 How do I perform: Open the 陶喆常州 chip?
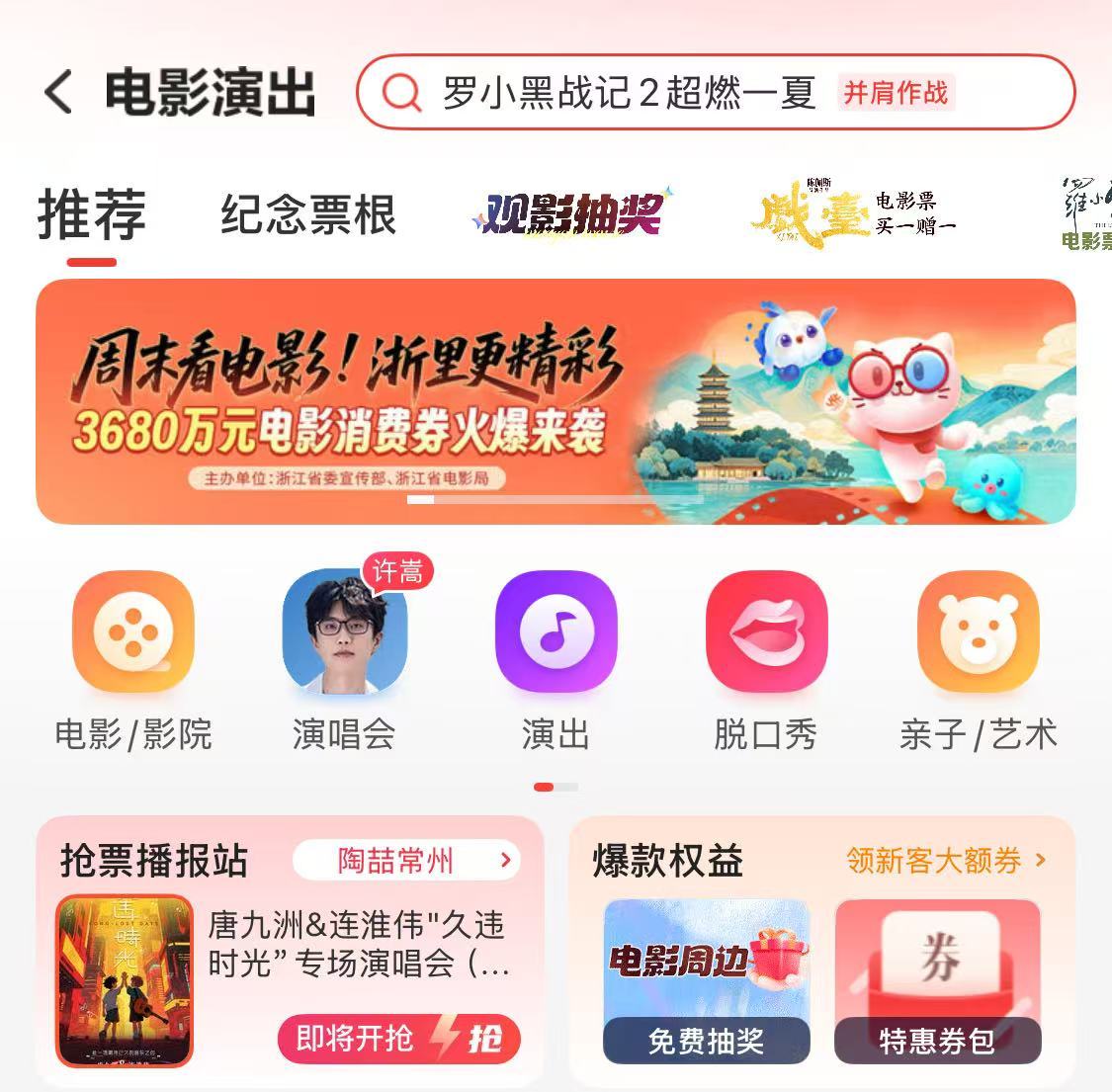click(405, 861)
